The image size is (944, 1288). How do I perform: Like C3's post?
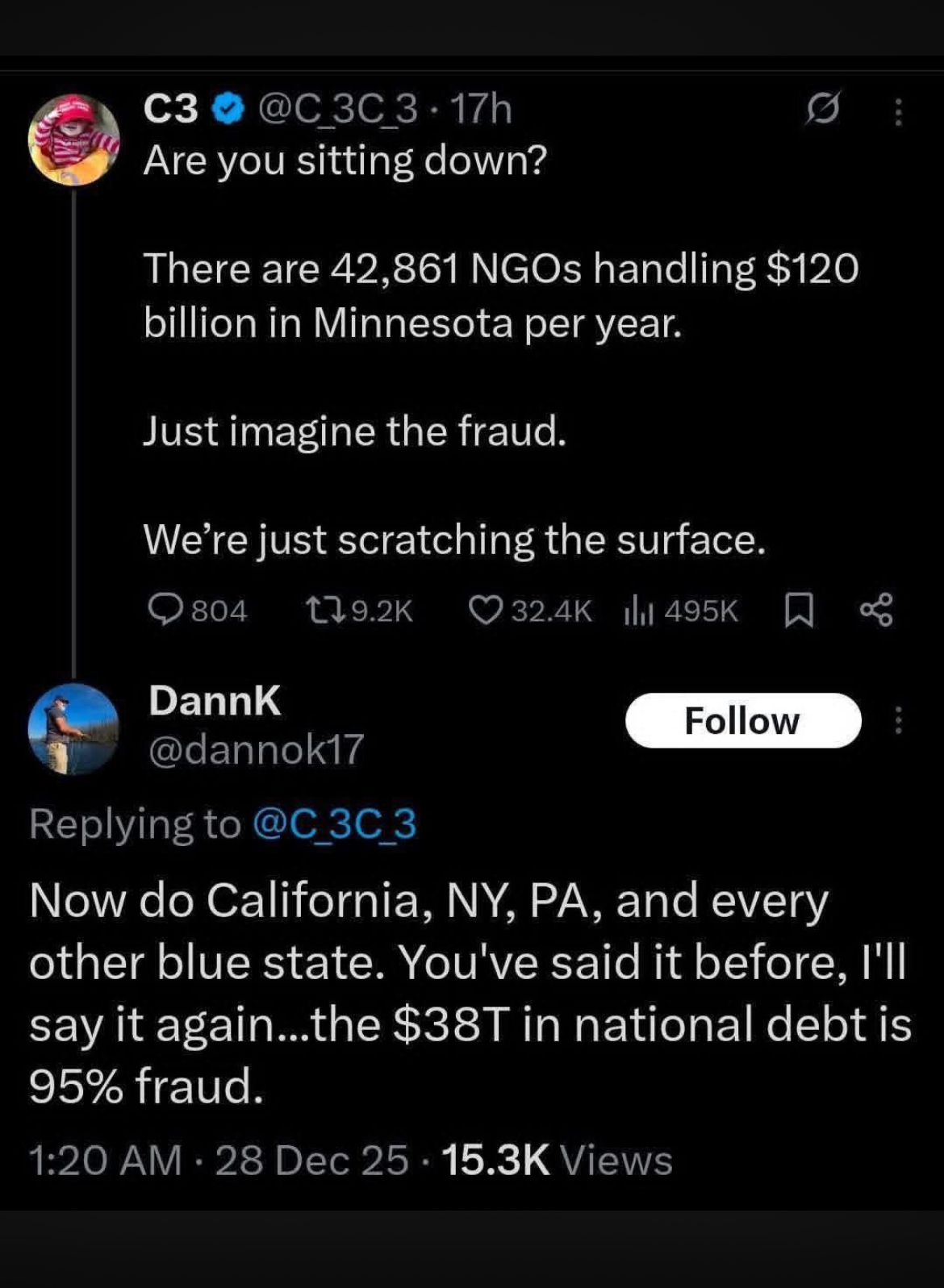tap(486, 610)
